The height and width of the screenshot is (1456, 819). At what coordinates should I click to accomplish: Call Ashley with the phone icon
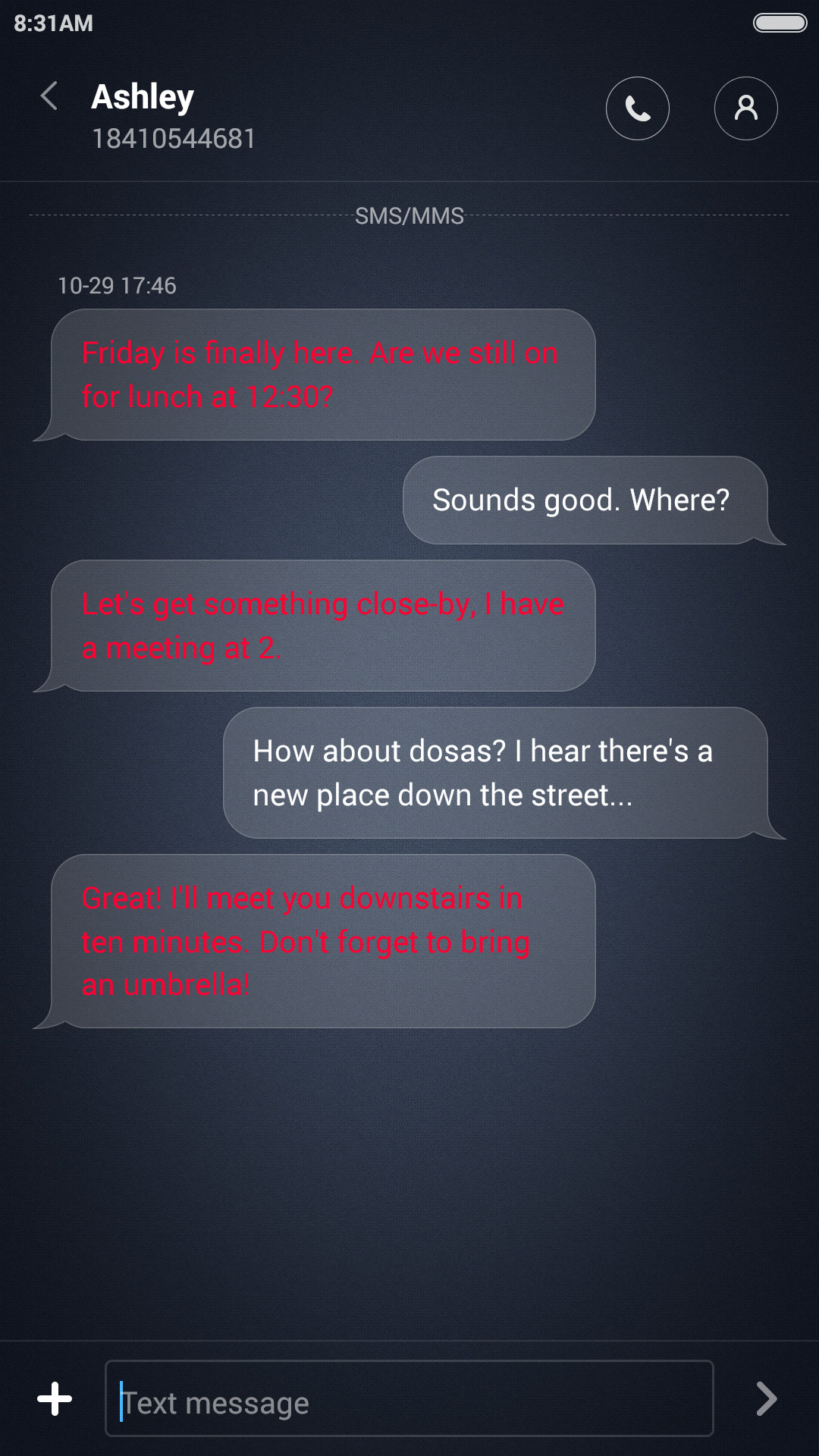tap(637, 108)
